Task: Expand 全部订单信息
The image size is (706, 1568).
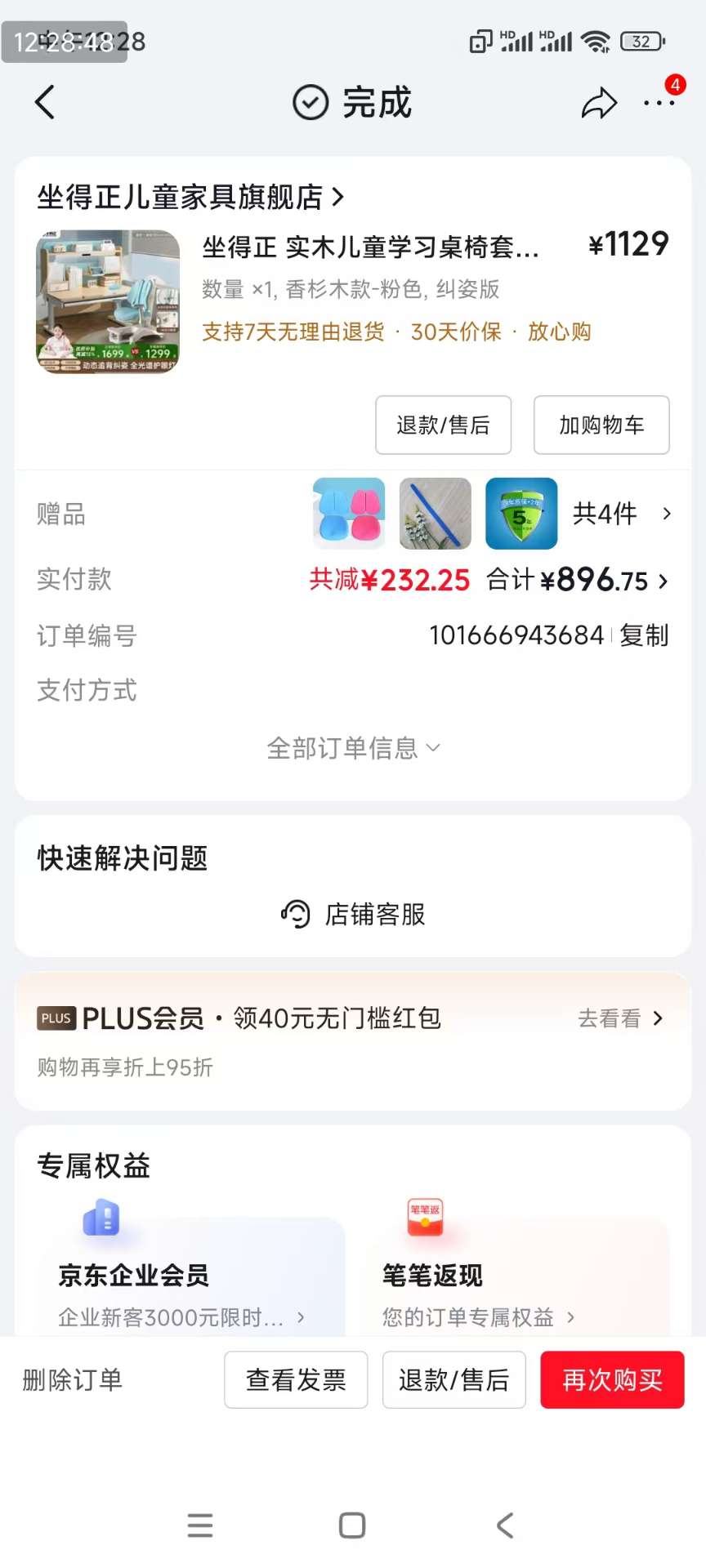Action: pos(353,748)
